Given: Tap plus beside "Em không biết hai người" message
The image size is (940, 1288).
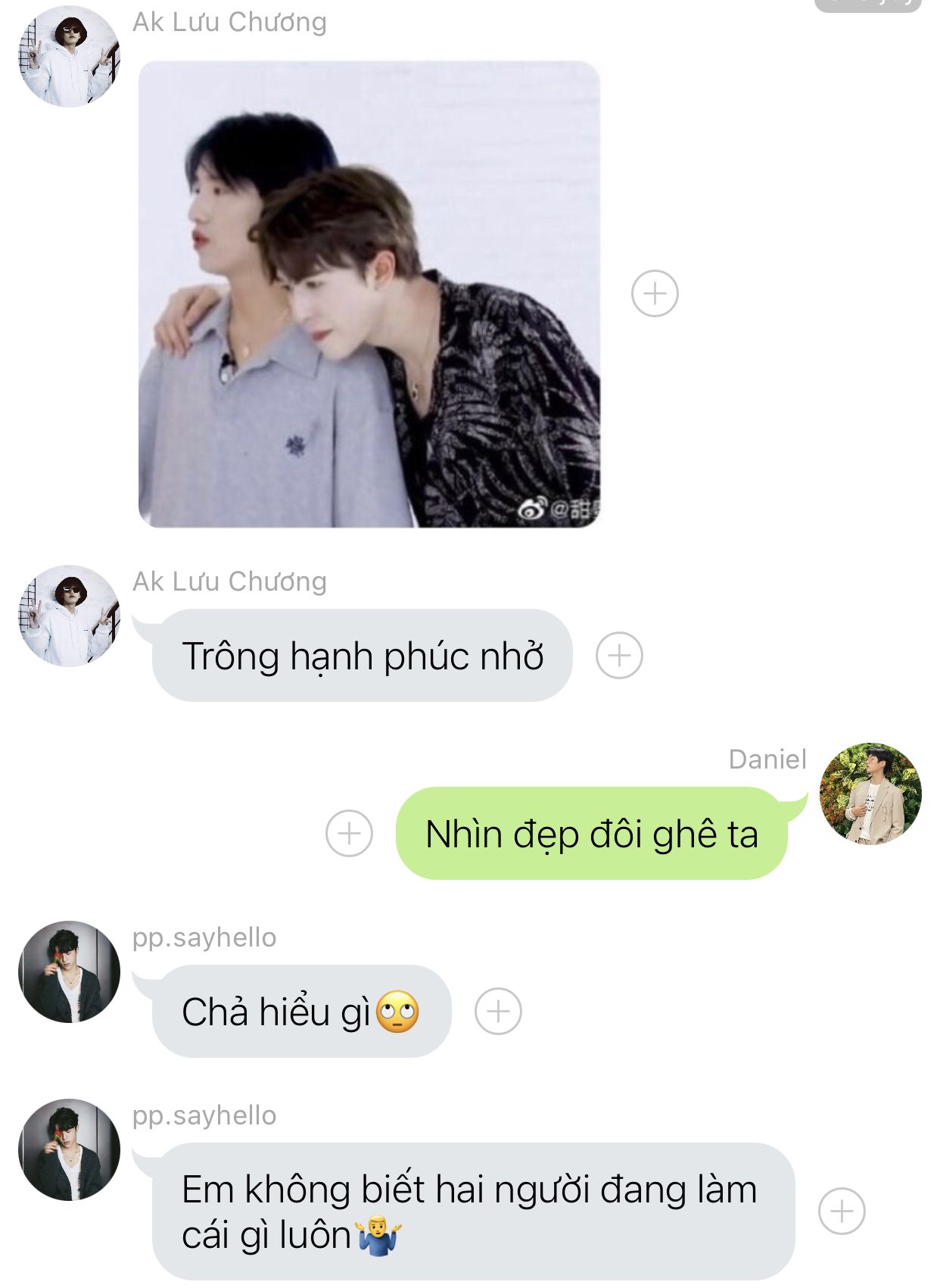Looking at the screenshot, I should tap(842, 1211).
